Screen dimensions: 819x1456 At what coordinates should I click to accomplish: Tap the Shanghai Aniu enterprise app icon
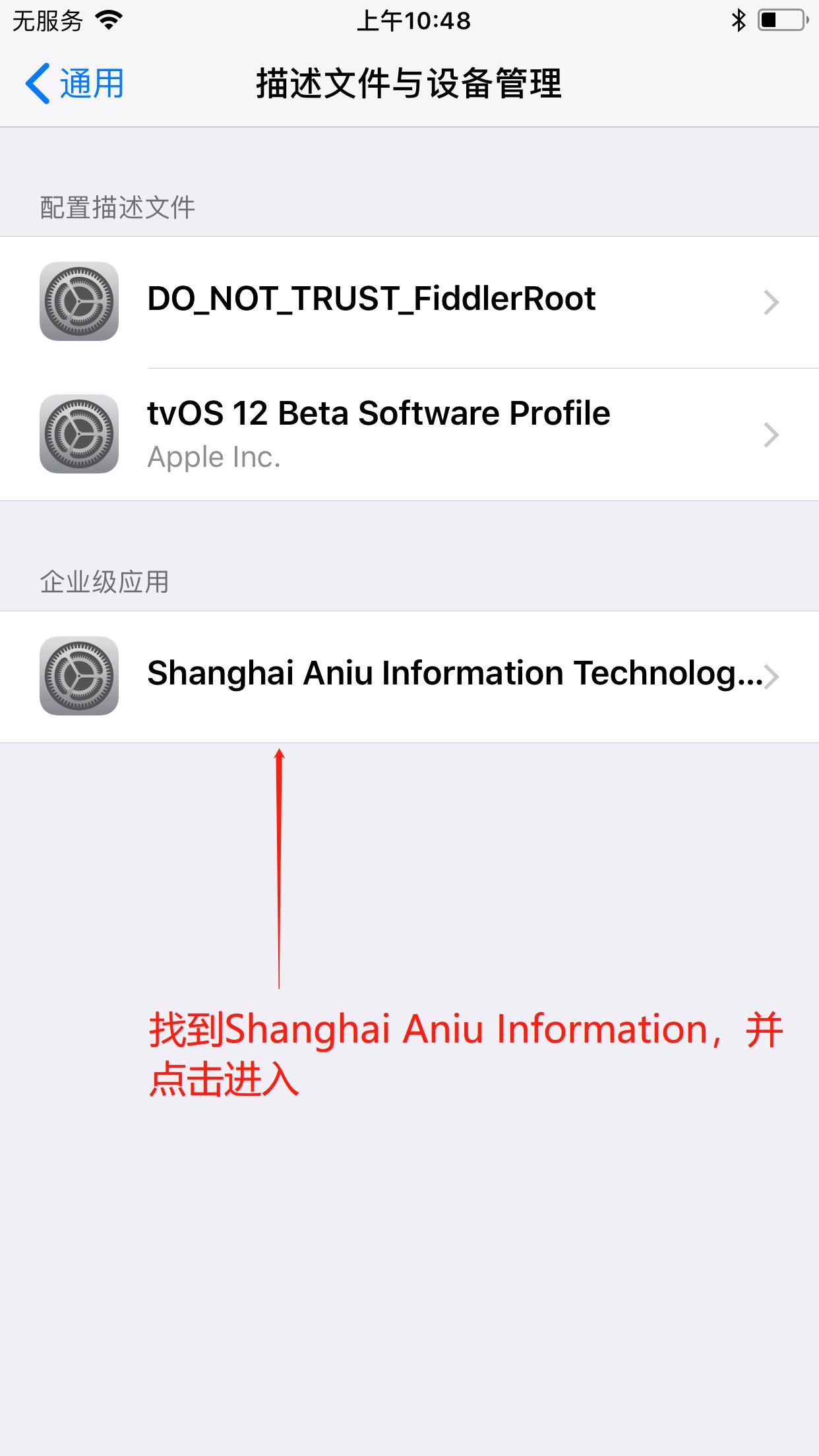pos(79,676)
